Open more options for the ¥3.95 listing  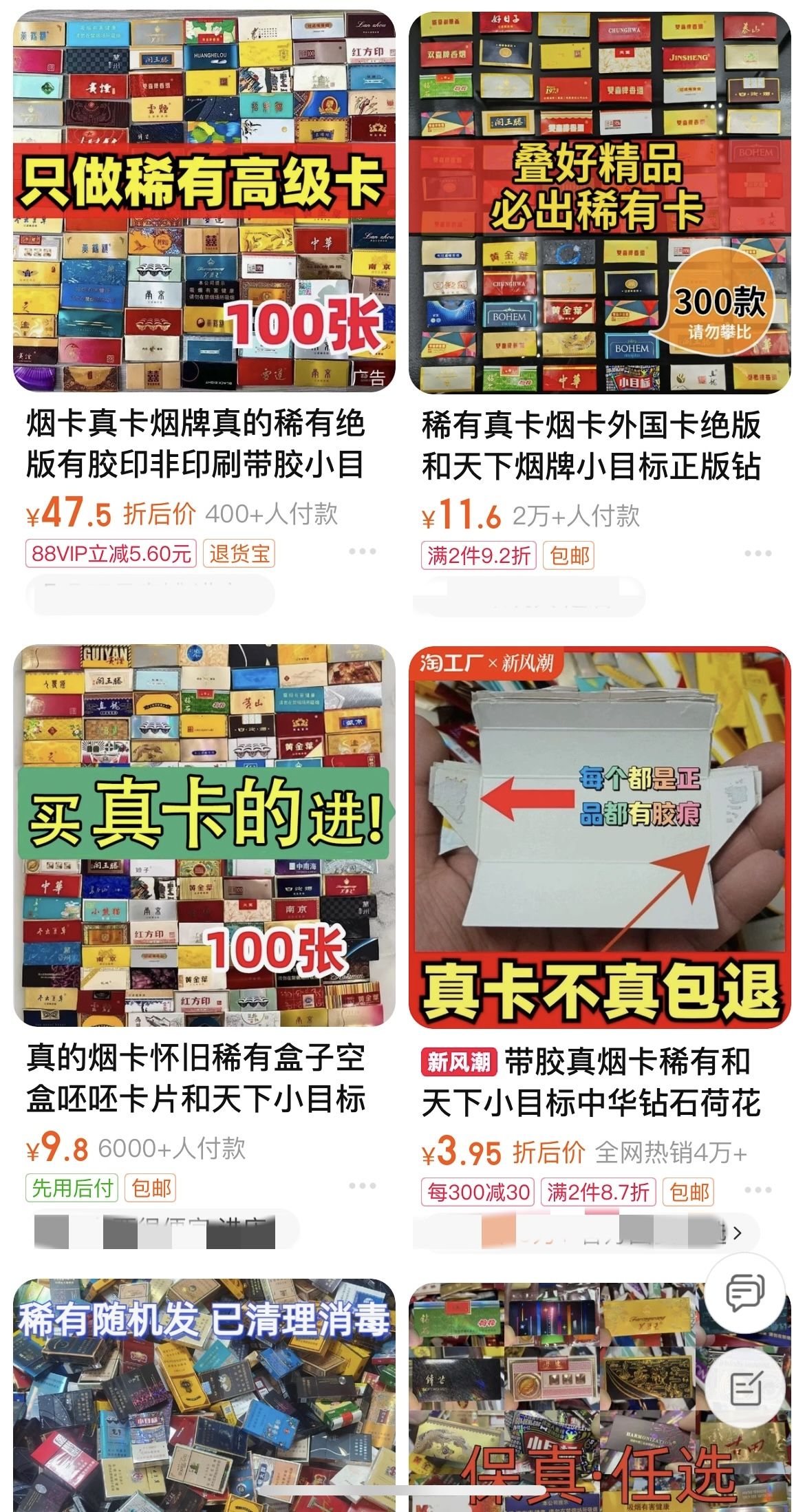click(758, 1190)
